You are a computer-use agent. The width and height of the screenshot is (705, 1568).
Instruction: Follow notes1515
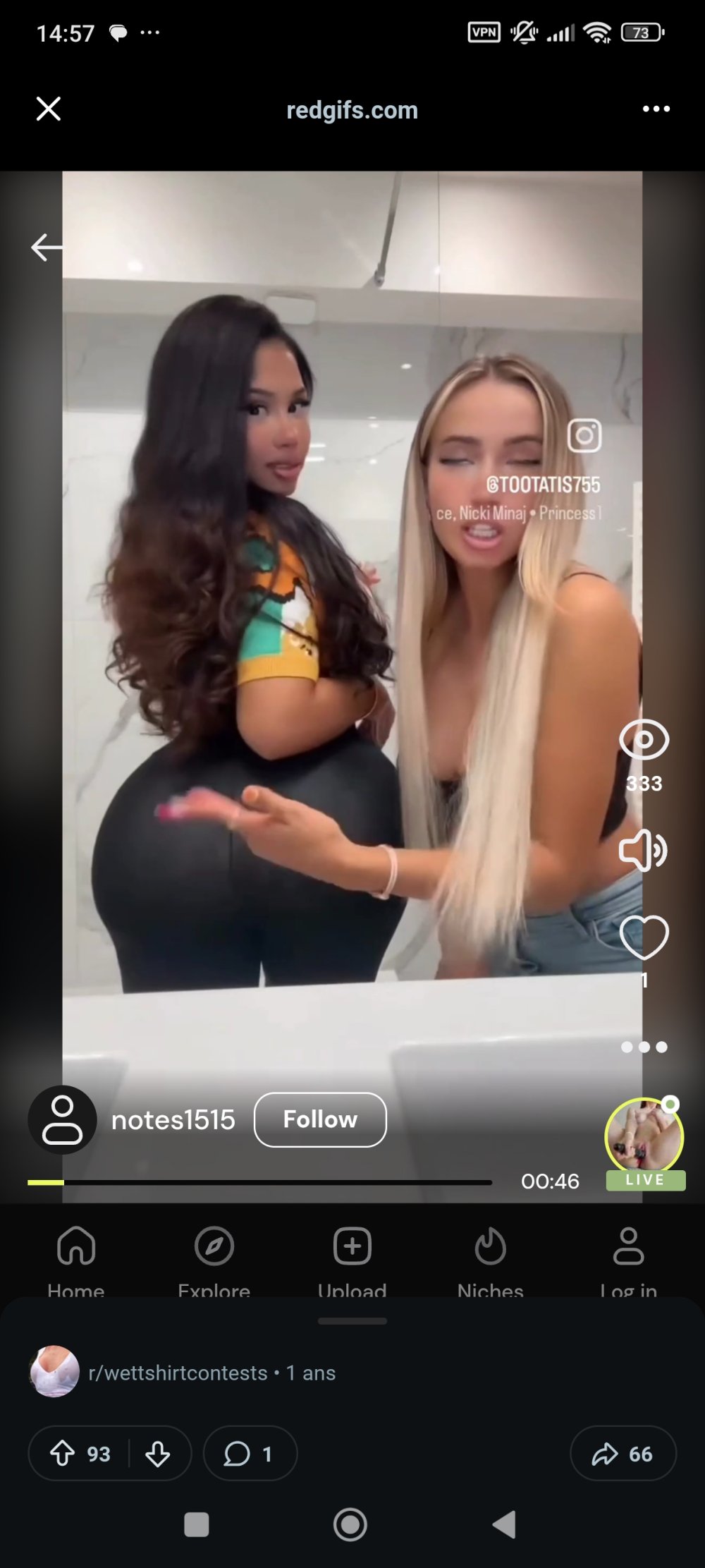[320, 1119]
